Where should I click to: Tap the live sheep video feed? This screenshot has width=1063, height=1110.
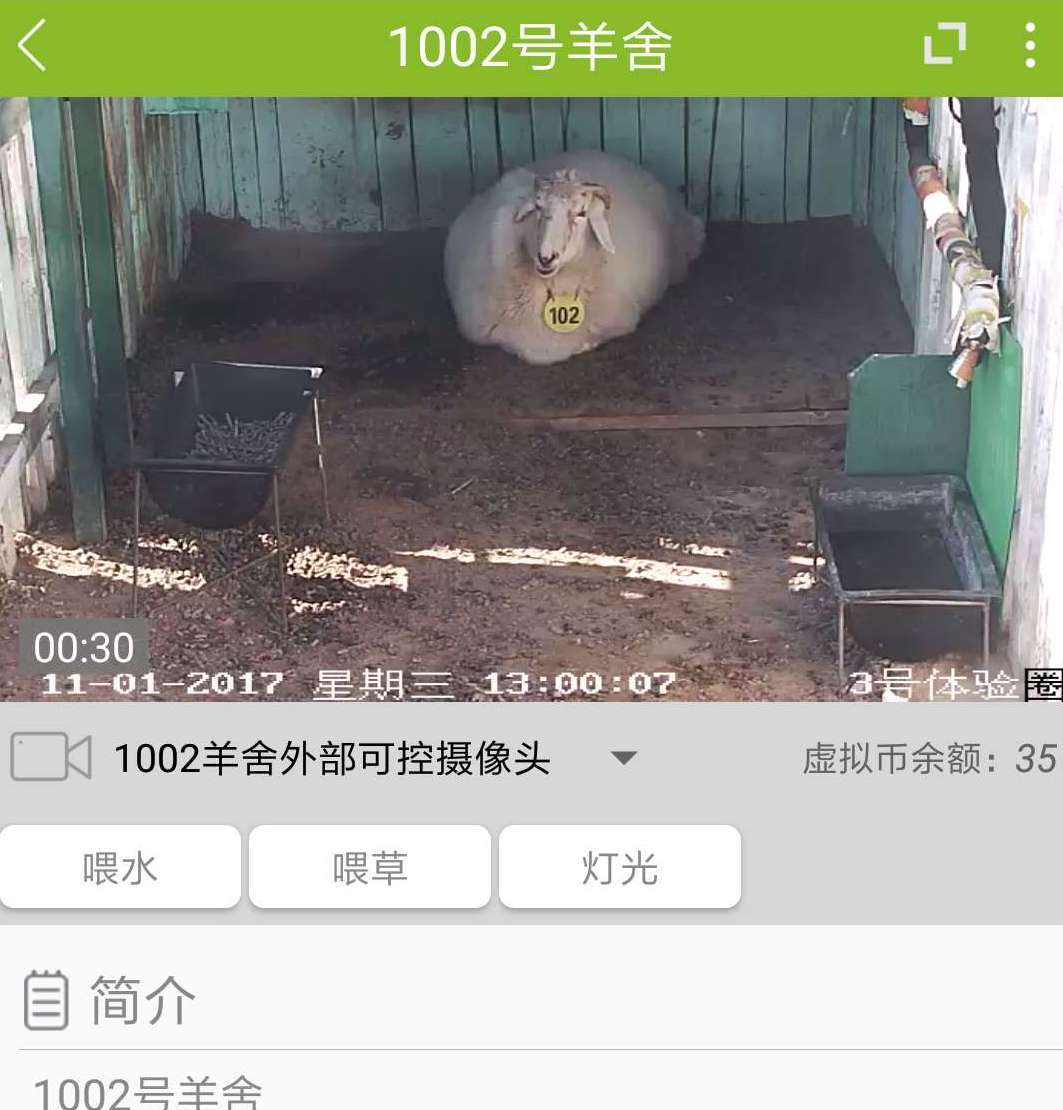pyautogui.click(x=530, y=400)
